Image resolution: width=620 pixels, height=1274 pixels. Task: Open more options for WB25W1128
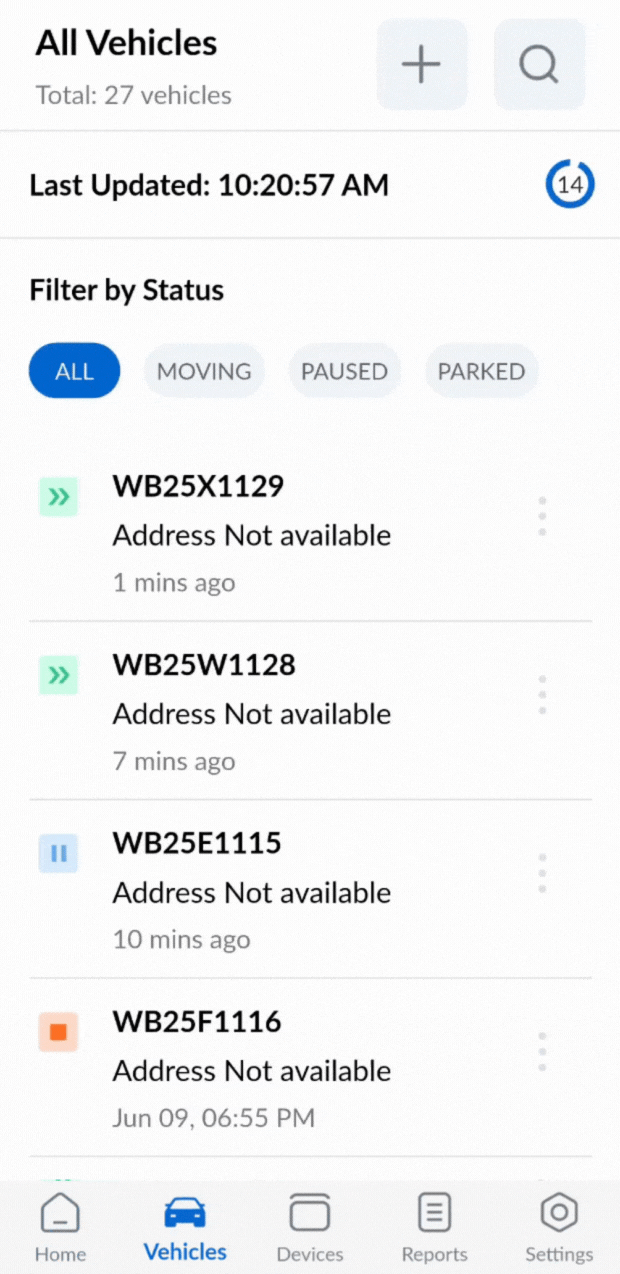(542, 695)
